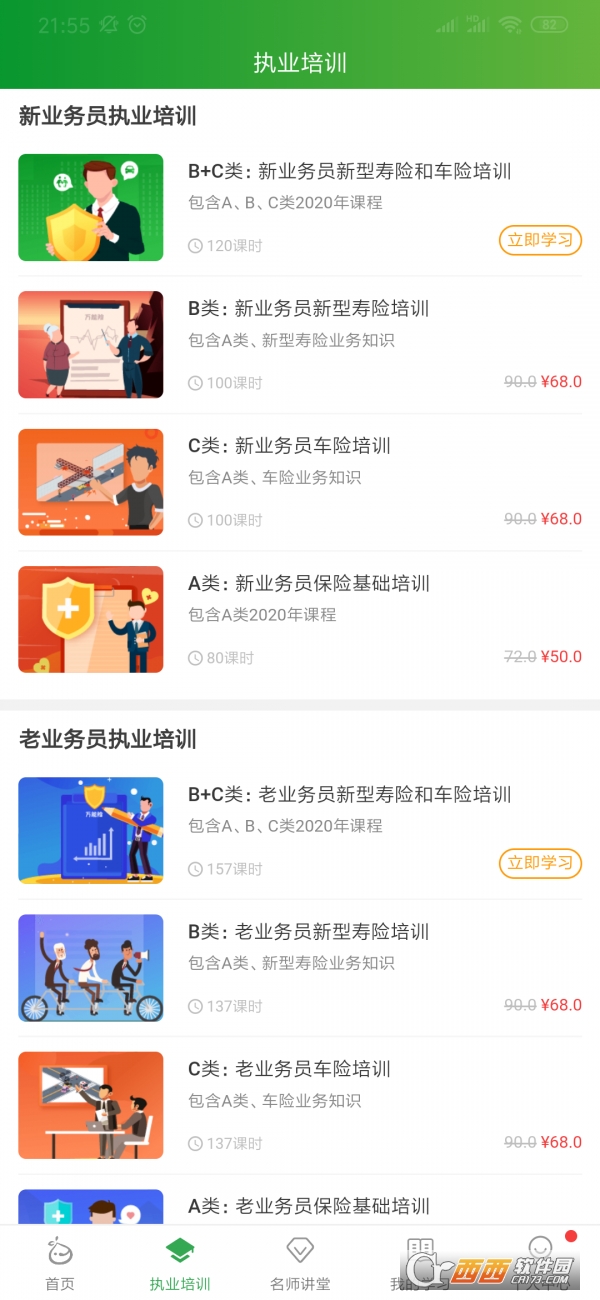Image resolution: width=600 pixels, height=1300 pixels.
Task: Tap 立即学习 for 老业务员 B+C类 course
Action: pyautogui.click(x=540, y=863)
